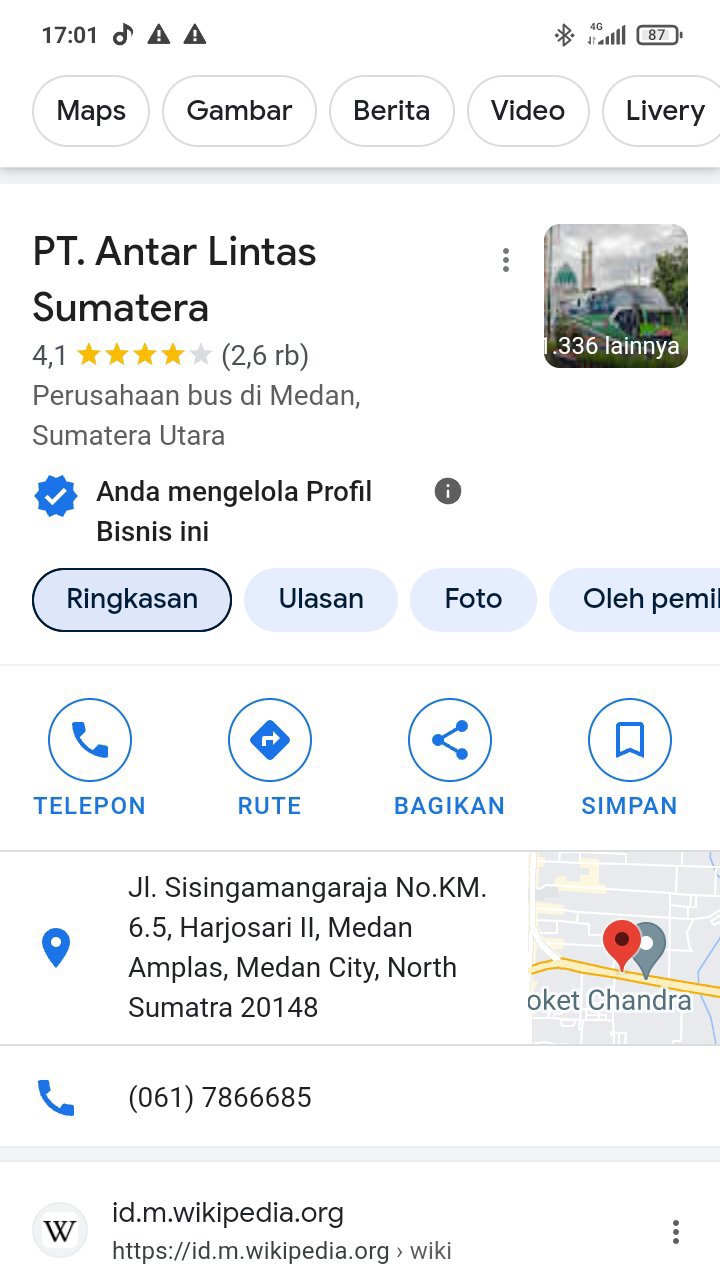Select the Gambar filter chip
This screenshot has width=720, height=1280.
239,111
